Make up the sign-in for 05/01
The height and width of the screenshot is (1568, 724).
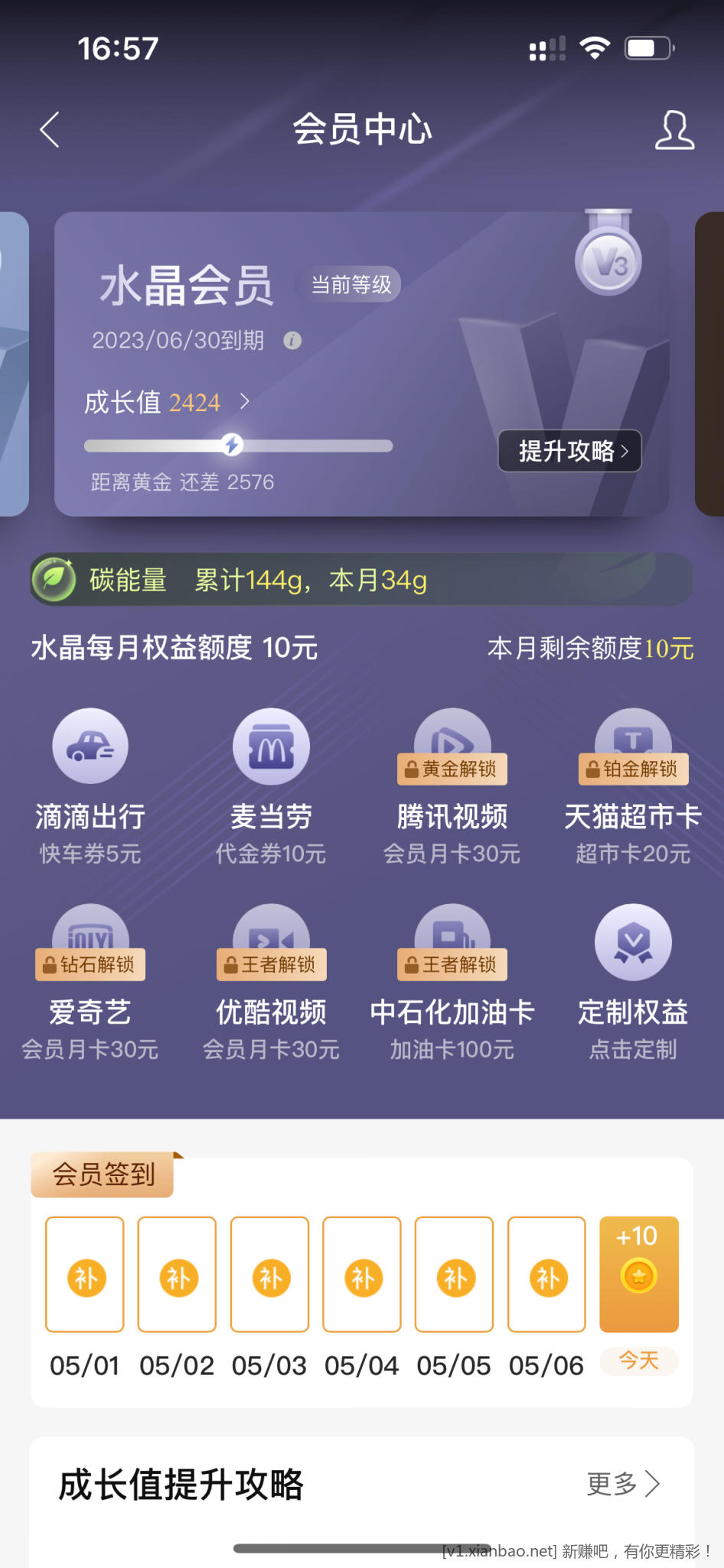point(85,1276)
